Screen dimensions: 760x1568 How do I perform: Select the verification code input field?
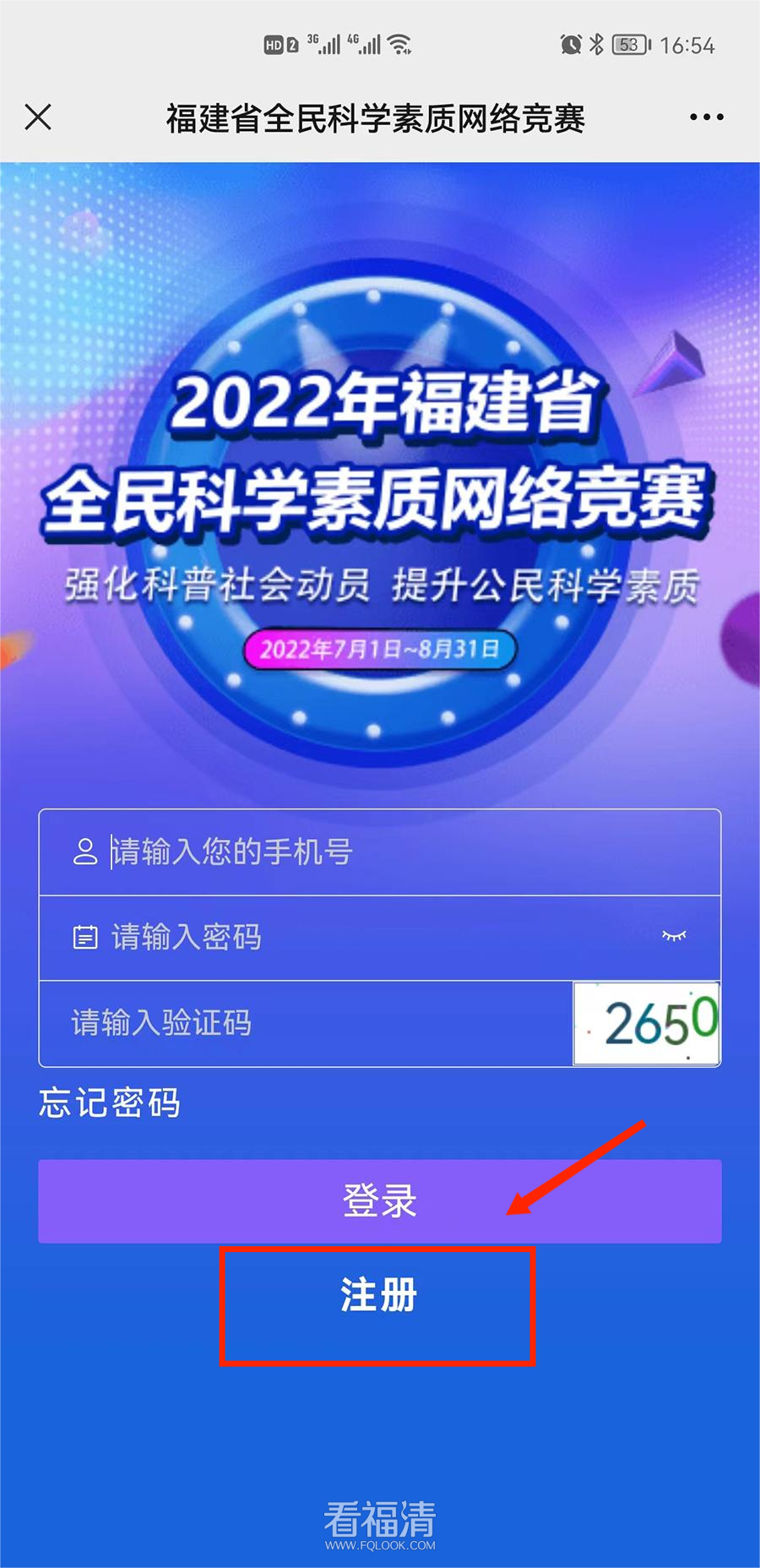click(304, 1023)
